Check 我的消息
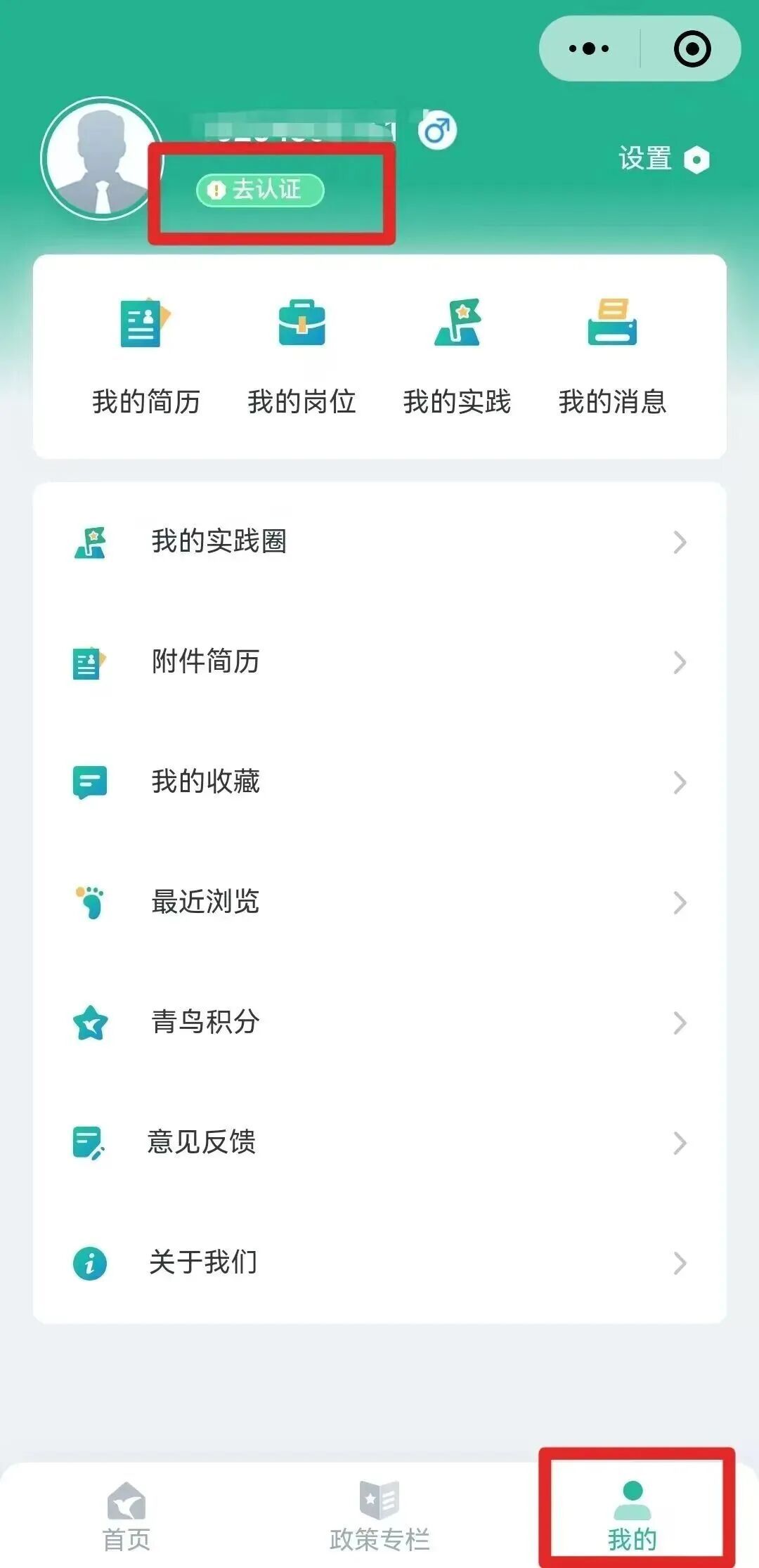759x1568 pixels. (x=612, y=356)
